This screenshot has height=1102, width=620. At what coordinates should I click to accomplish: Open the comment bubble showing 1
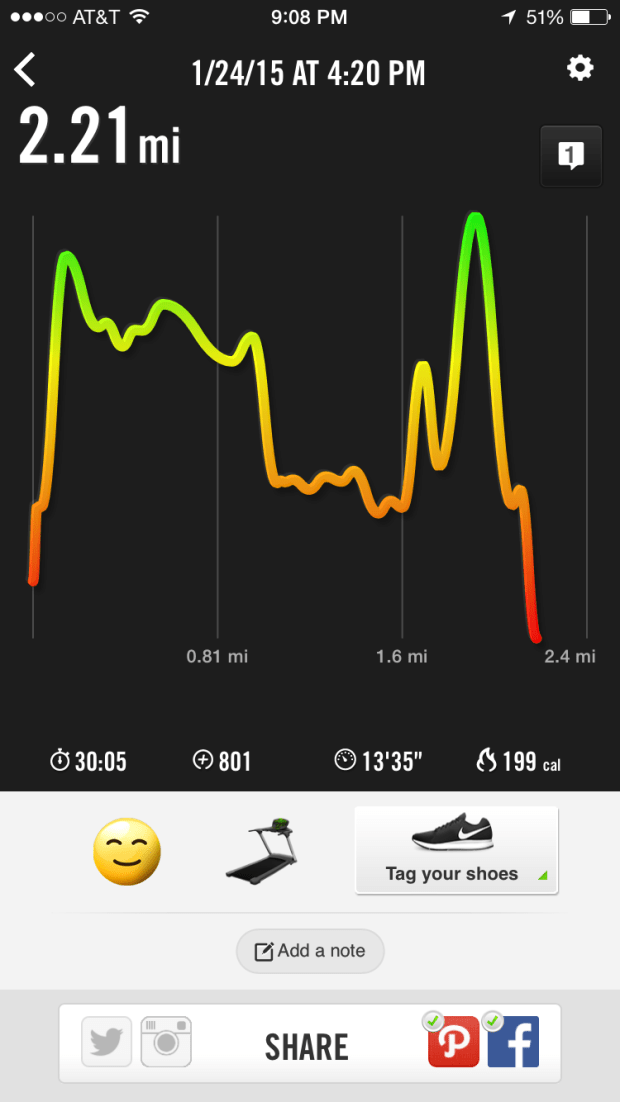(571, 156)
